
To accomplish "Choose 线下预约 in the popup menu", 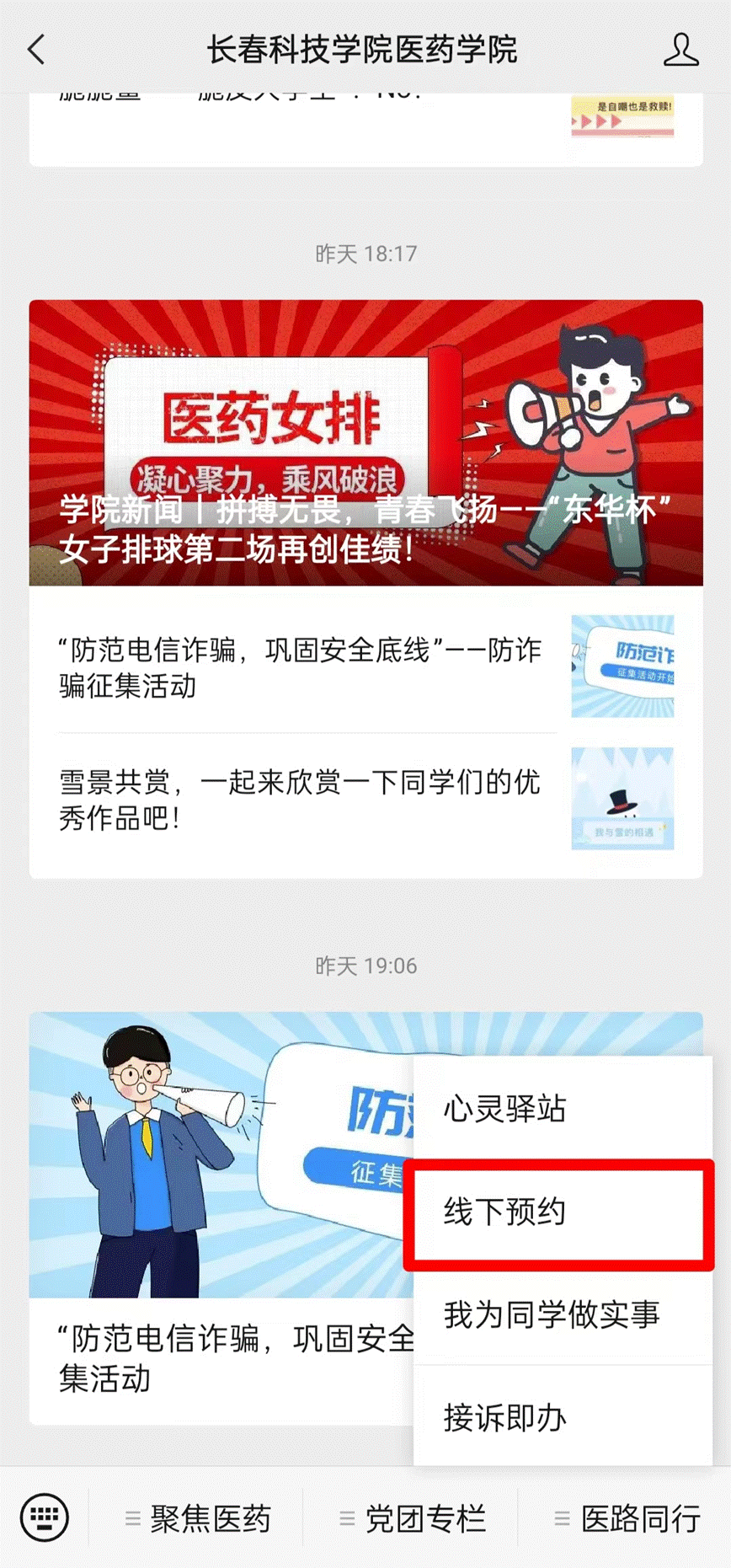I will click(560, 1212).
